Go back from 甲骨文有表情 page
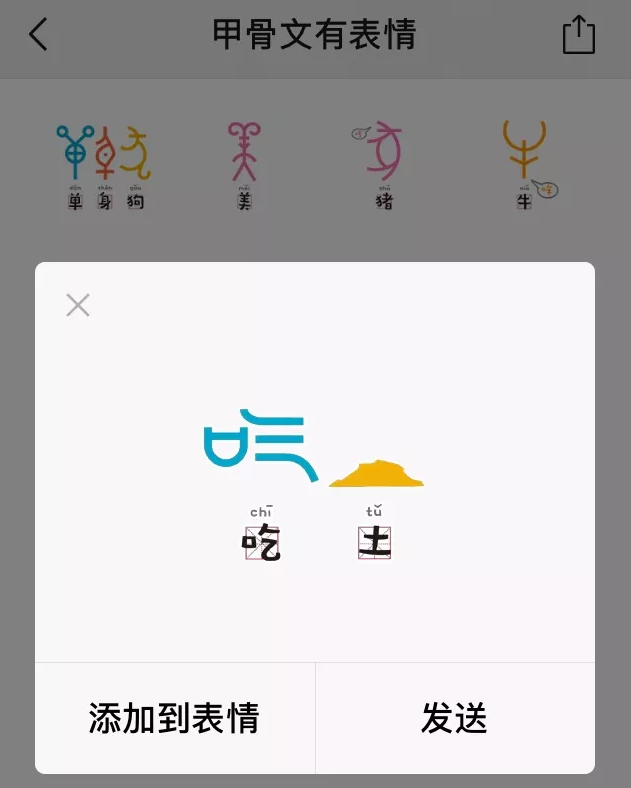The width and height of the screenshot is (631, 788). point(38,35)
